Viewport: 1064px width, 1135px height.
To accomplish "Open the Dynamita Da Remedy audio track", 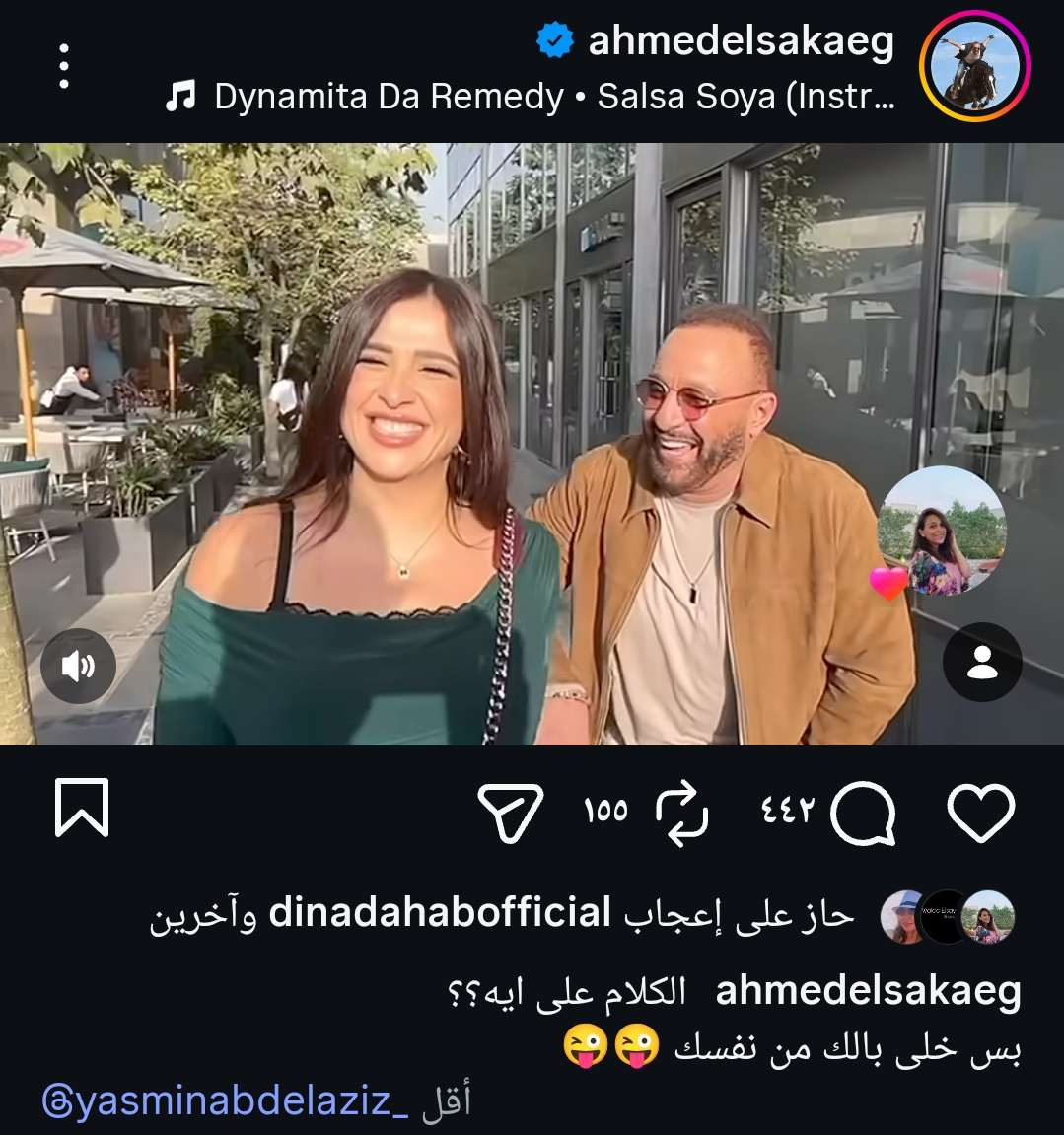I will [x=532, y=97].
